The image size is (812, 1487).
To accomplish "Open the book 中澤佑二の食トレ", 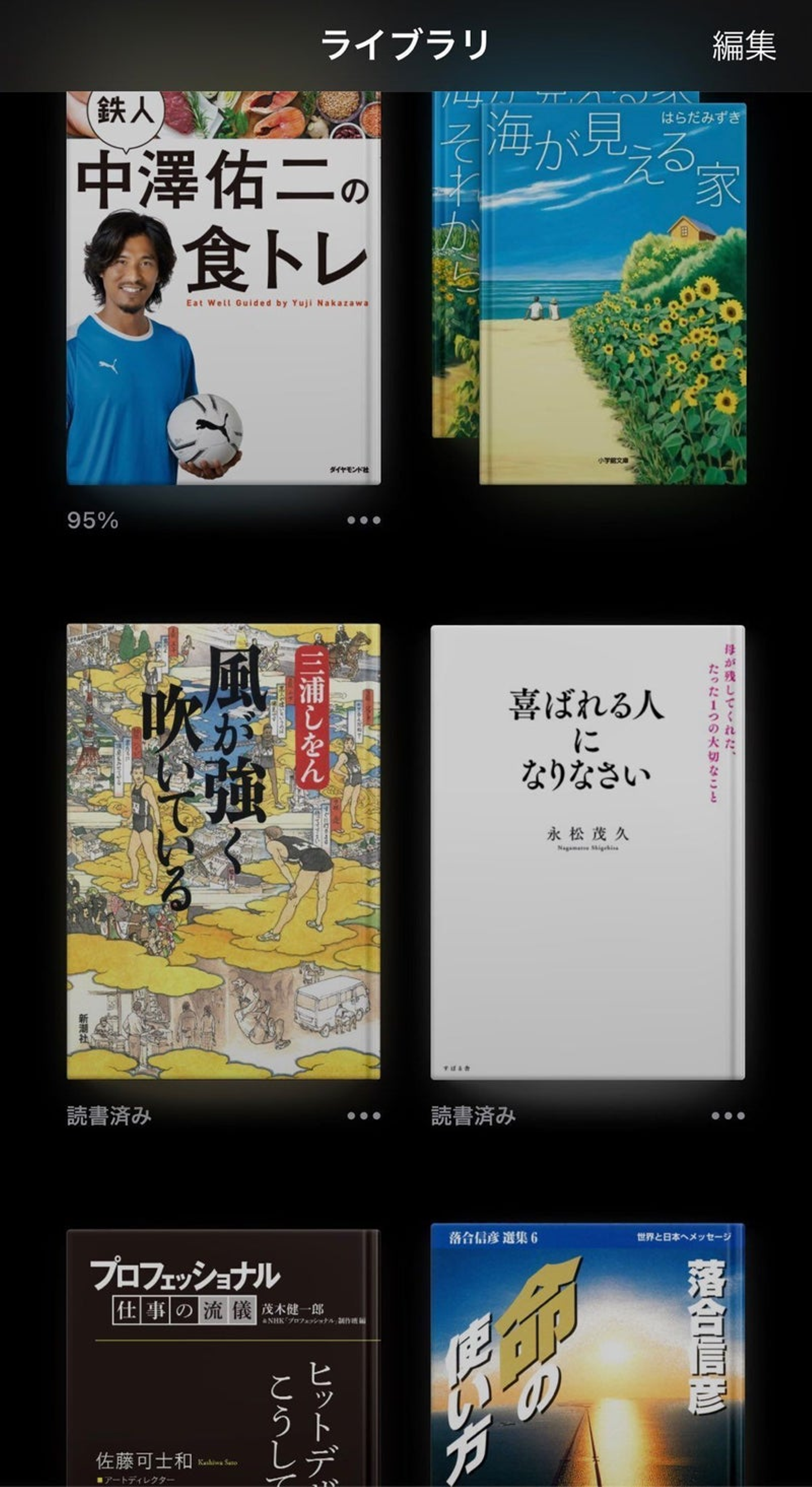I will (x=223, y=289).
